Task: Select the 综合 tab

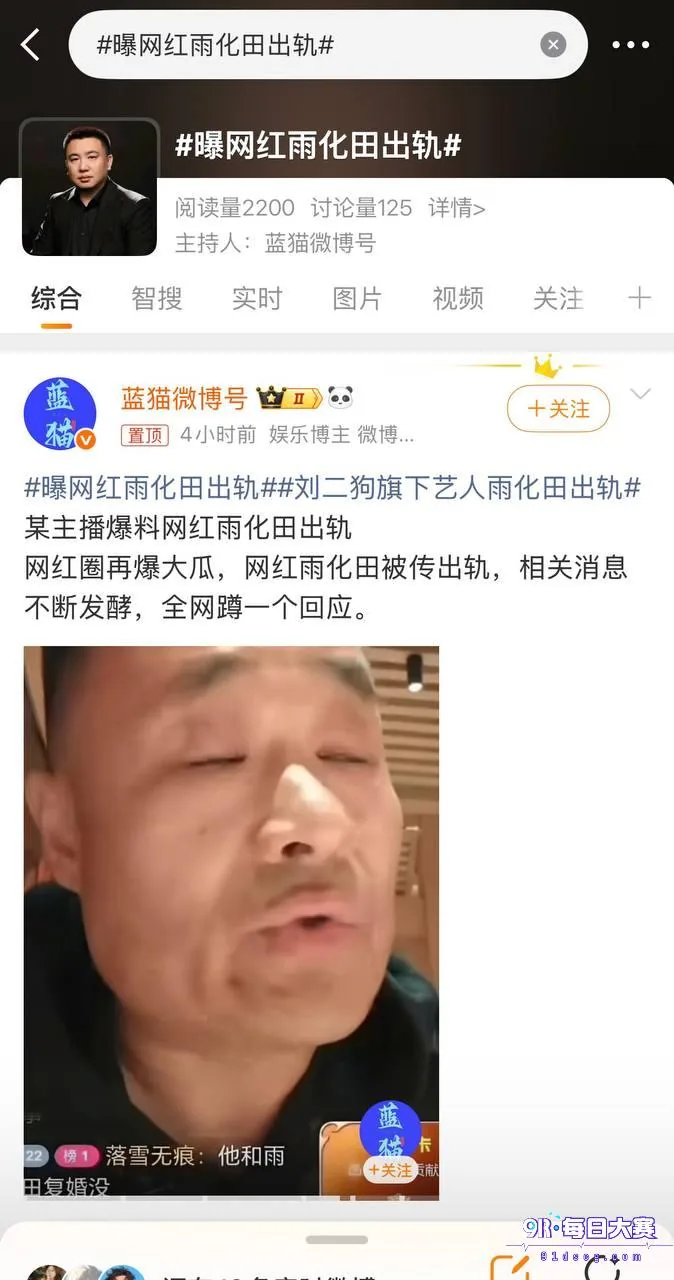Action: pos(56,298)
